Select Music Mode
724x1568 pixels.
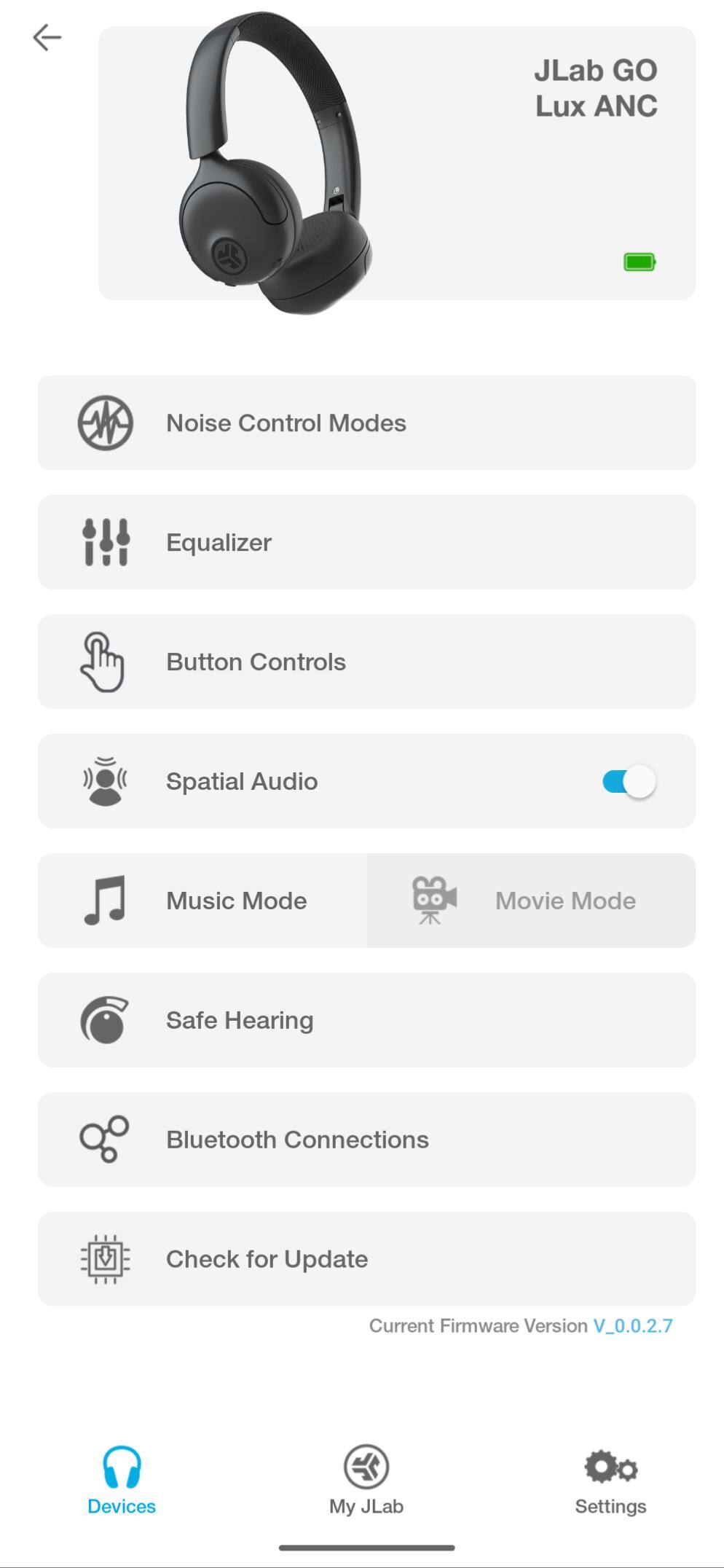click(202, 901)
